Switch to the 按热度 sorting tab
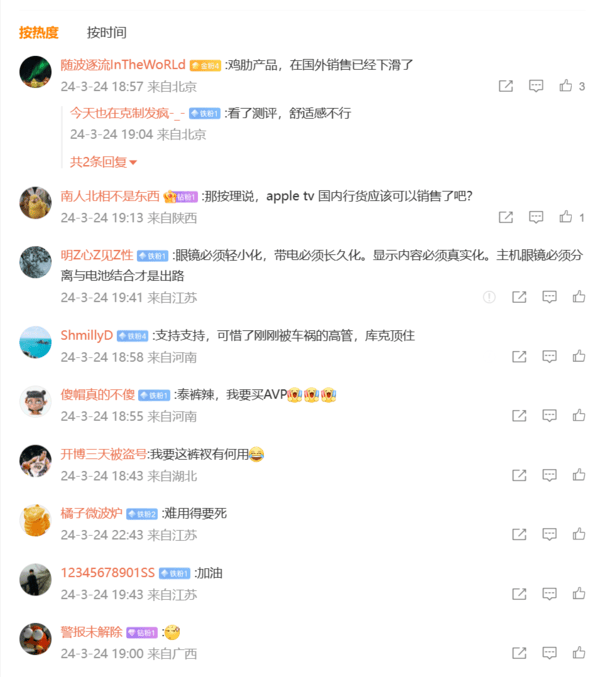600x677 pixels. (x=39, y=33)
